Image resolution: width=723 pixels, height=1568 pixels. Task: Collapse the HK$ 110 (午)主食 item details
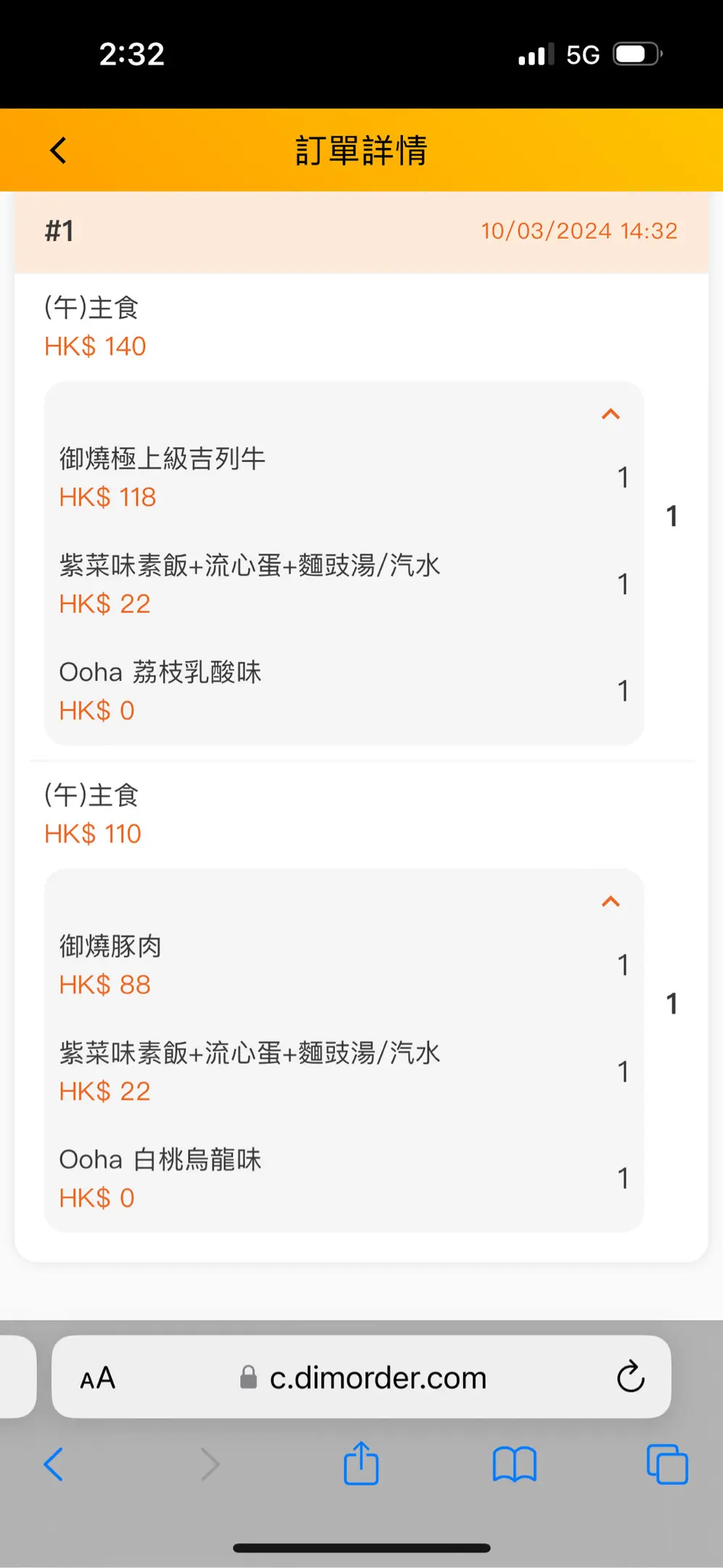(x=610, y=902)
